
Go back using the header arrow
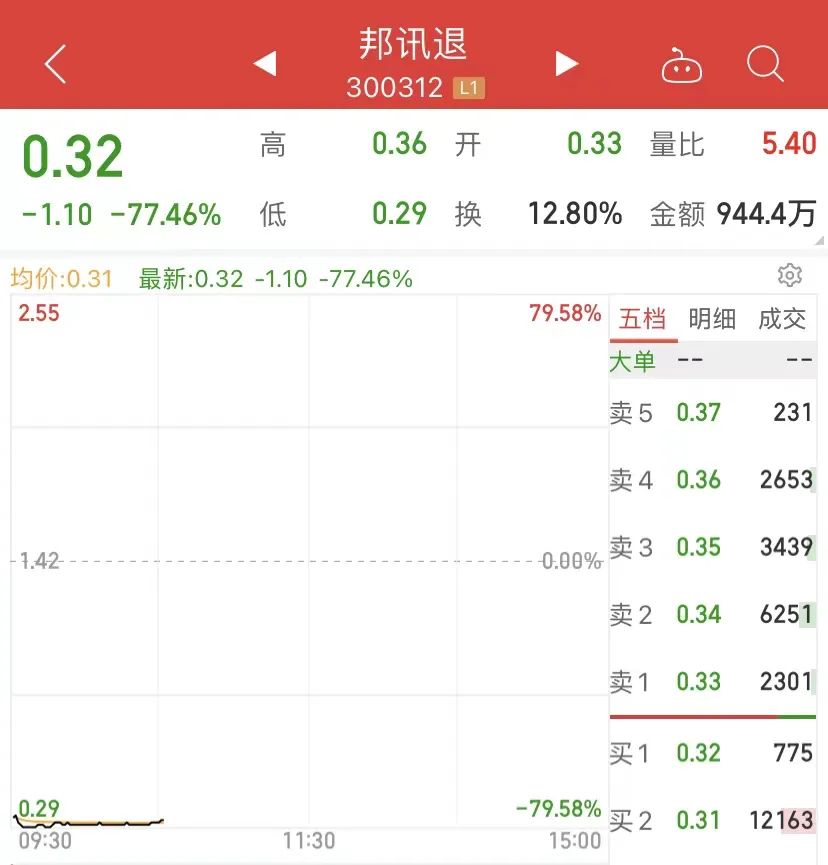(x=56, y=64)
